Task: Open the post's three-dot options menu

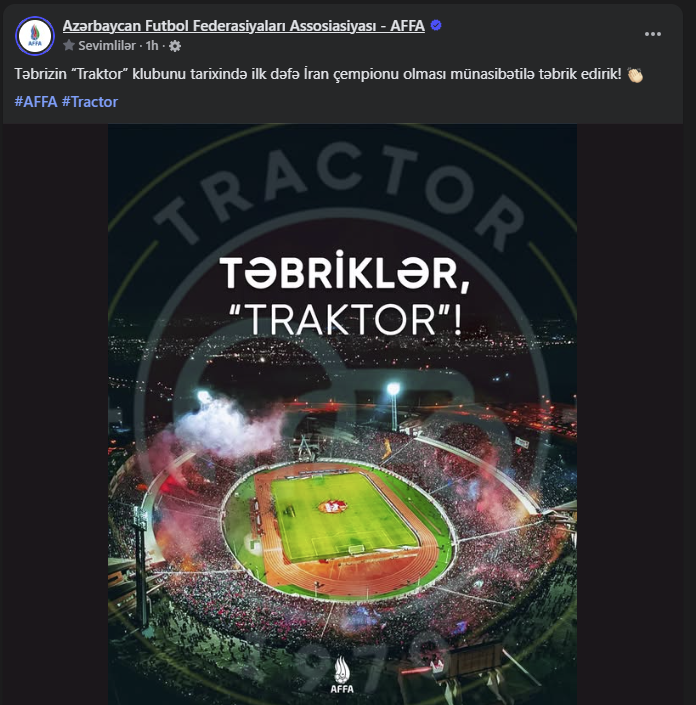Action: coord(653,34)
